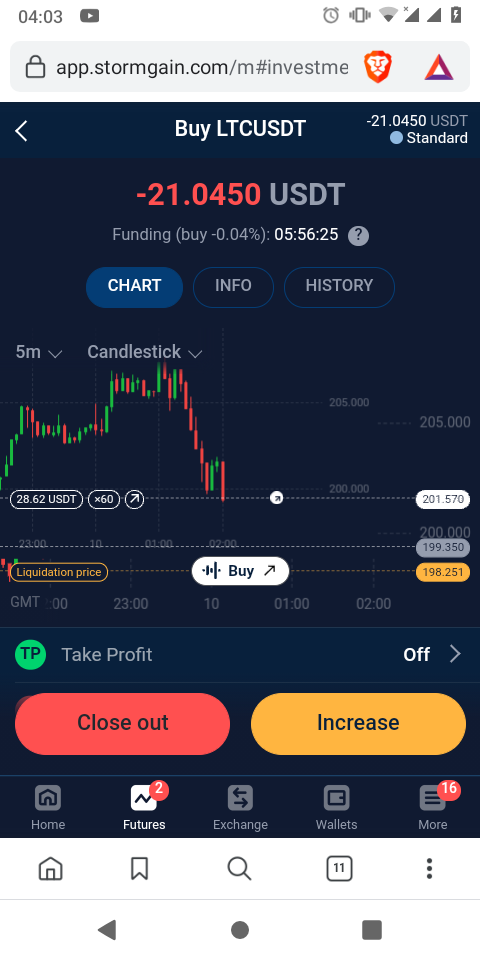Open the funding help question mark
The width and height of the screenshot is (480, 960).
click(358, 236)
